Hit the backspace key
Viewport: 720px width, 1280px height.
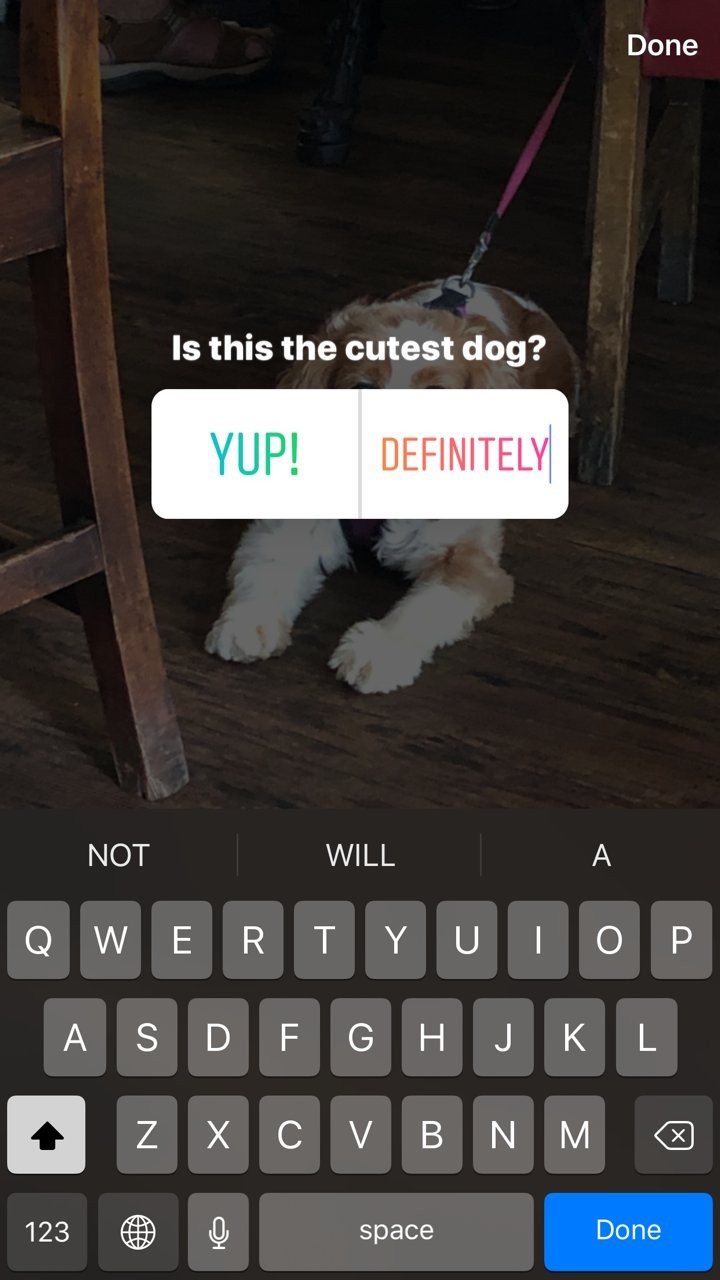[673, 1135]
